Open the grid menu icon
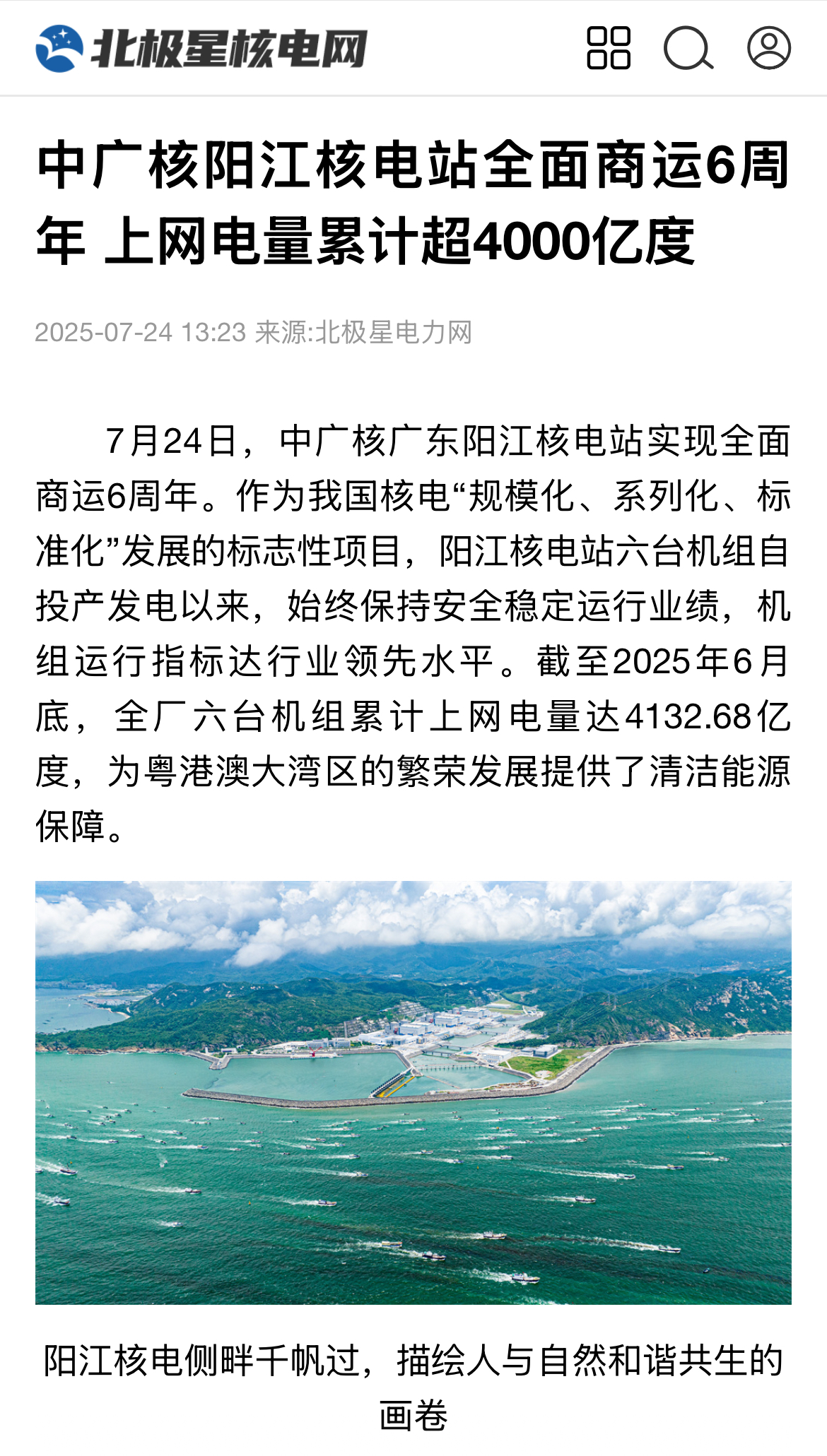The image size is (827, 1456). click(x=608, y=48)
